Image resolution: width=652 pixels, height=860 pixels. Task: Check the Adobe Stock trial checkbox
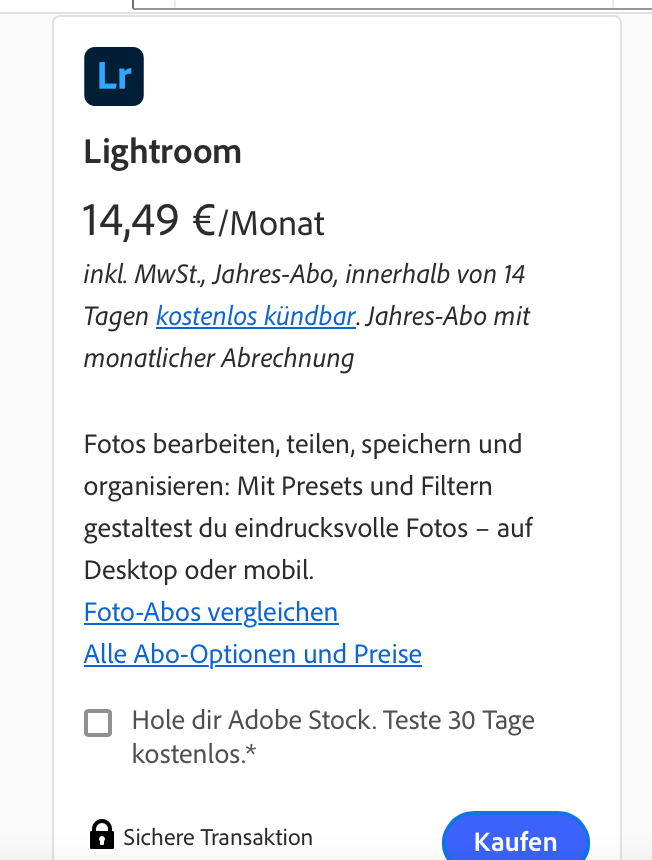point(98,723)
